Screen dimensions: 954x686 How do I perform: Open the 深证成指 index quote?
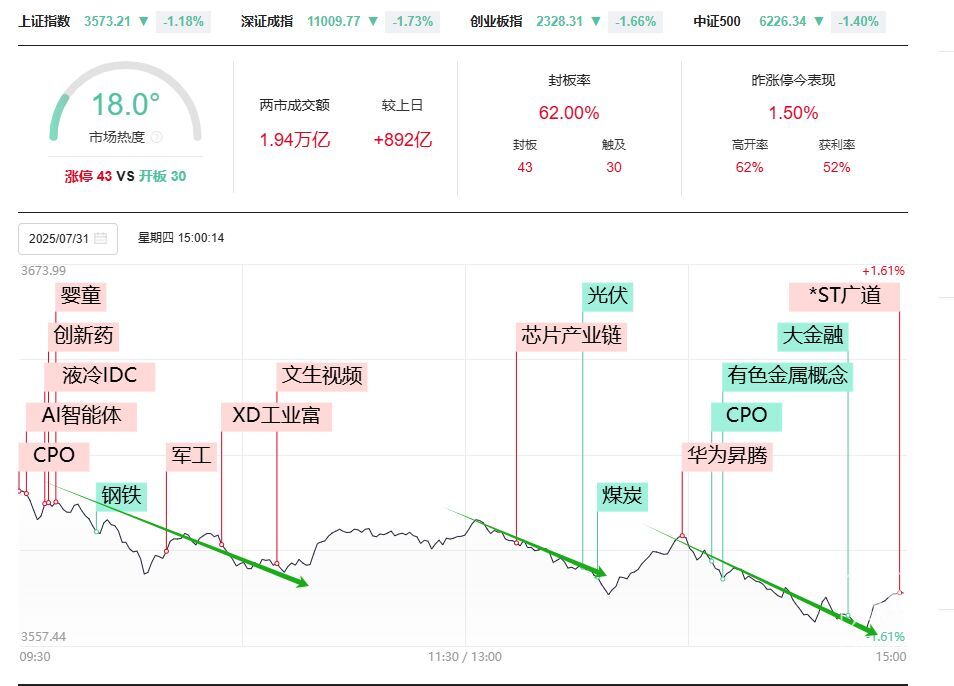[267, 21]
